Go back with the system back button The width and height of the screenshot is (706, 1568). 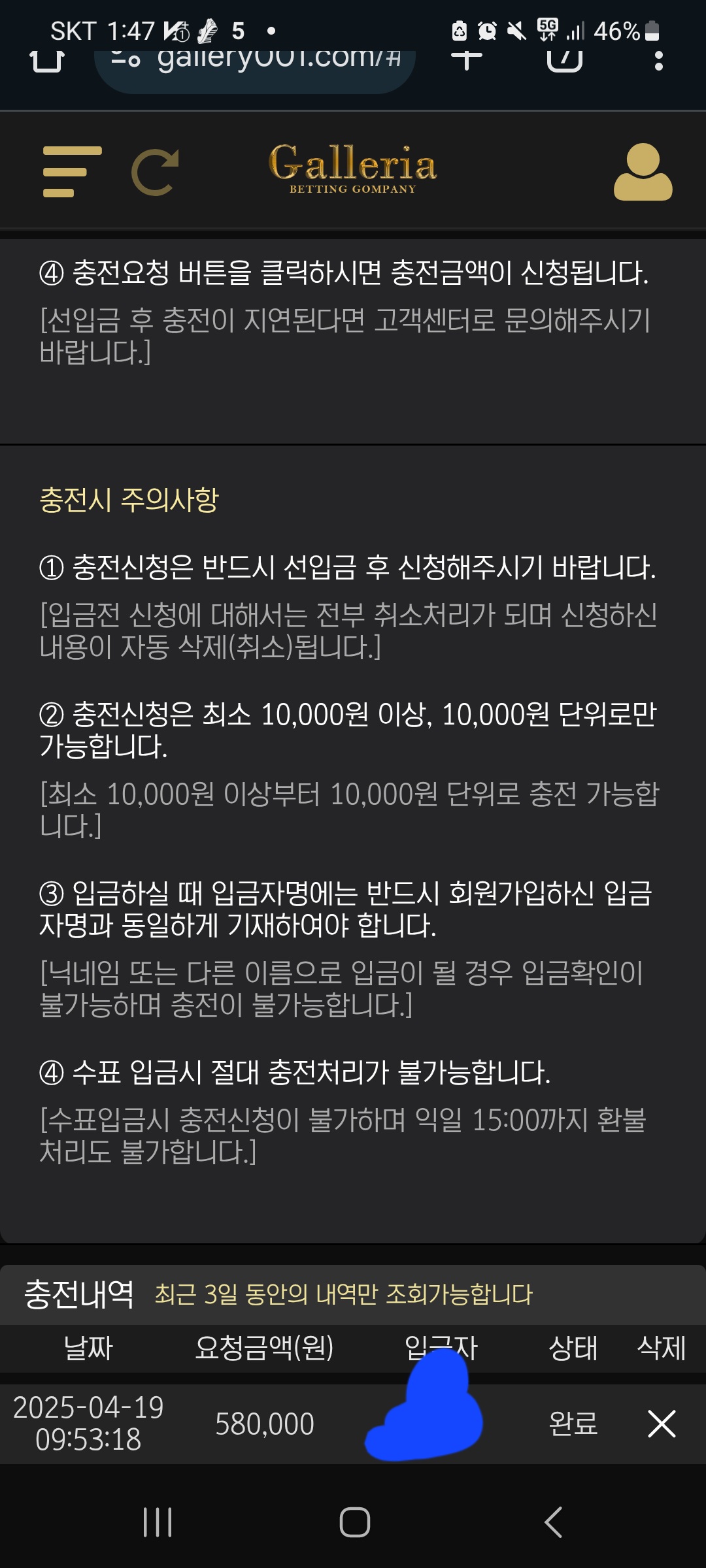(553, 1522)
